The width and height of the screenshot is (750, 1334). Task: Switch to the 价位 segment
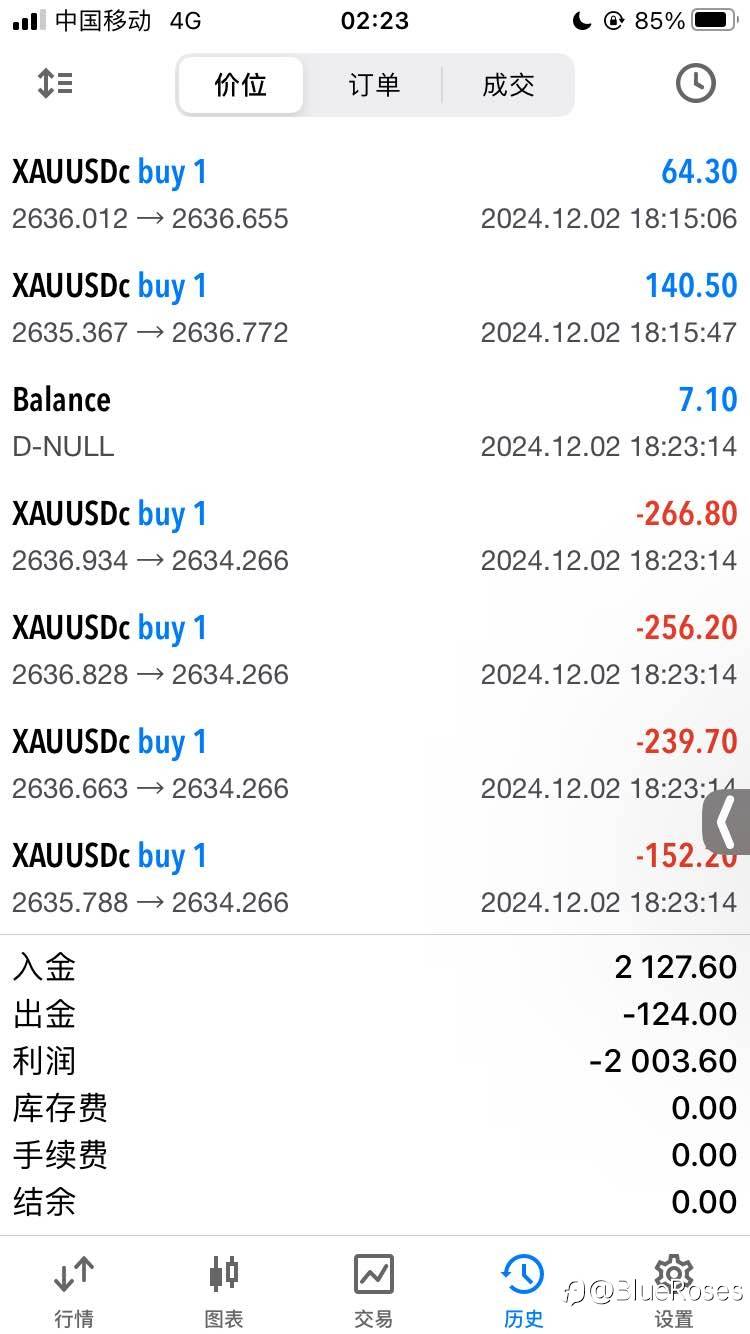[x=241, y=85]
